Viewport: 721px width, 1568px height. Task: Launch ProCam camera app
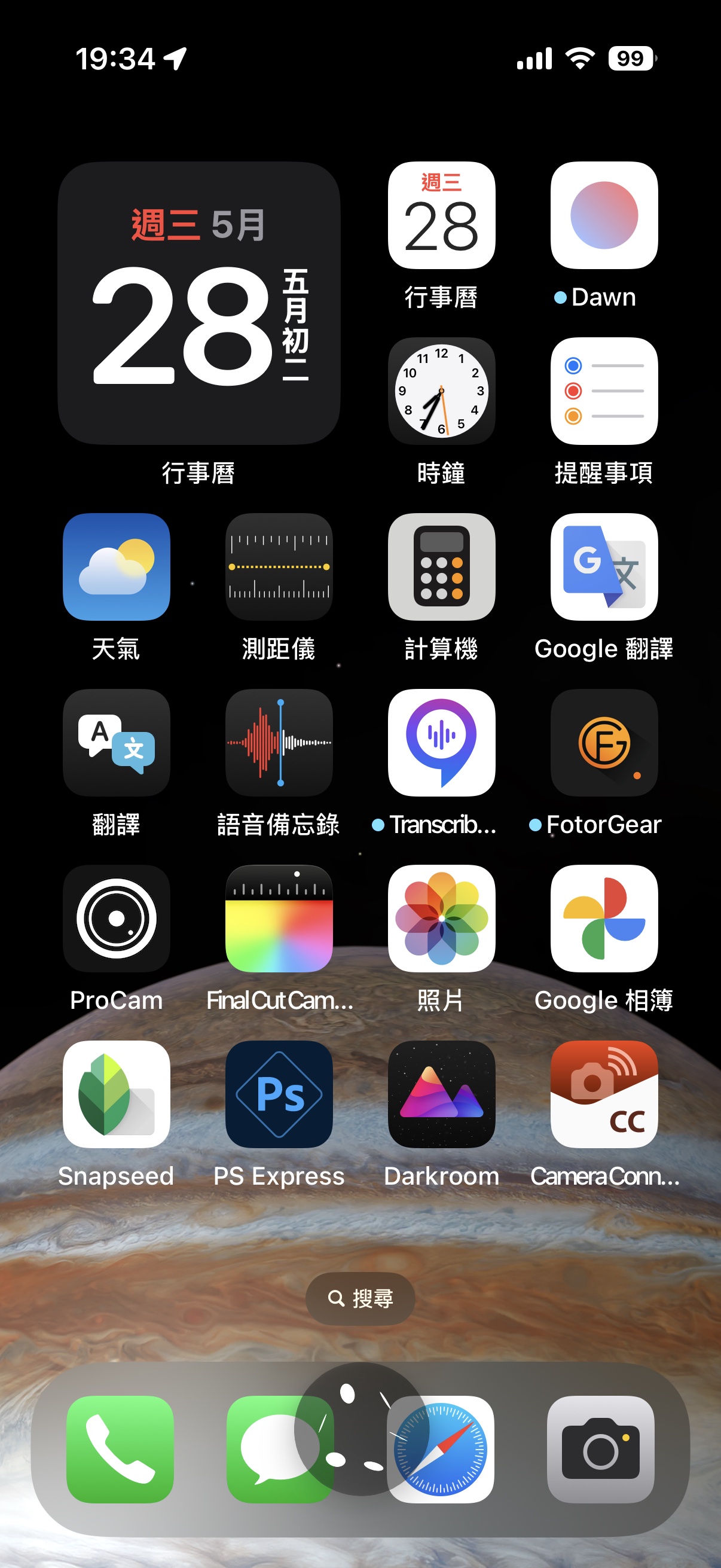116,918
